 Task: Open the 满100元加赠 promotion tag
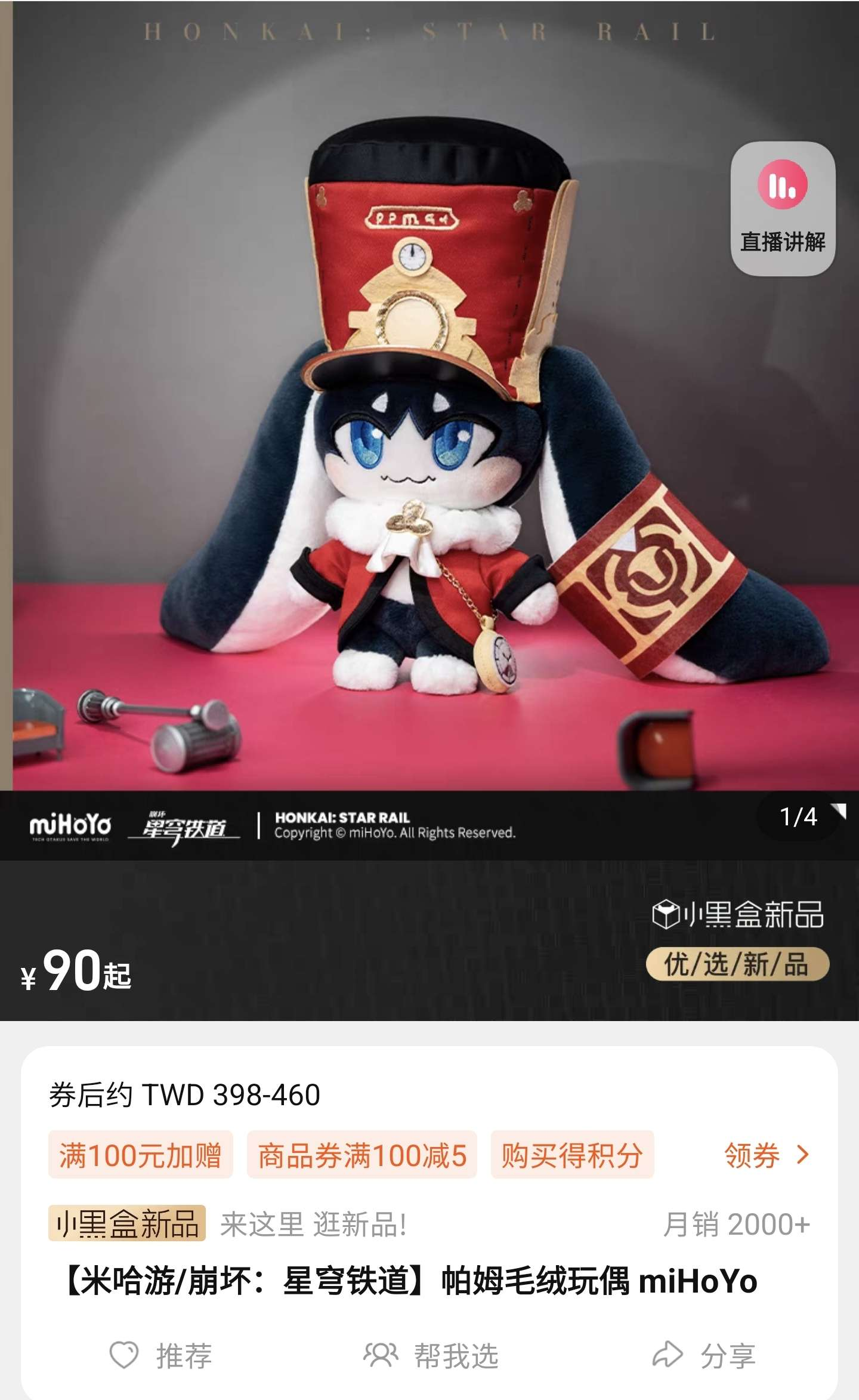coord(140,1155)
